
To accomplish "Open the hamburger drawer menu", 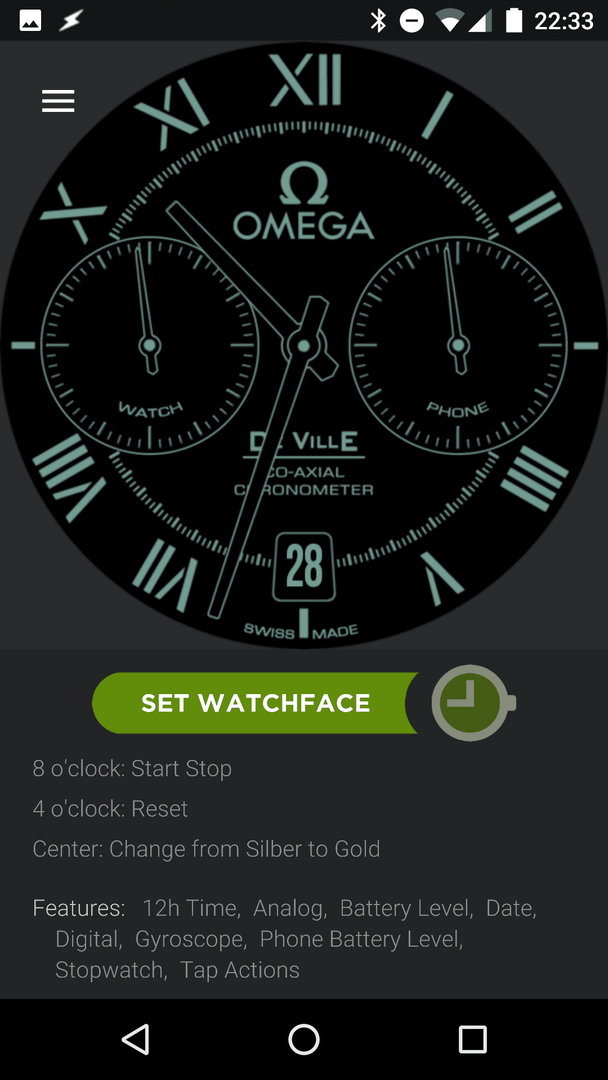I will pos(58,101).
